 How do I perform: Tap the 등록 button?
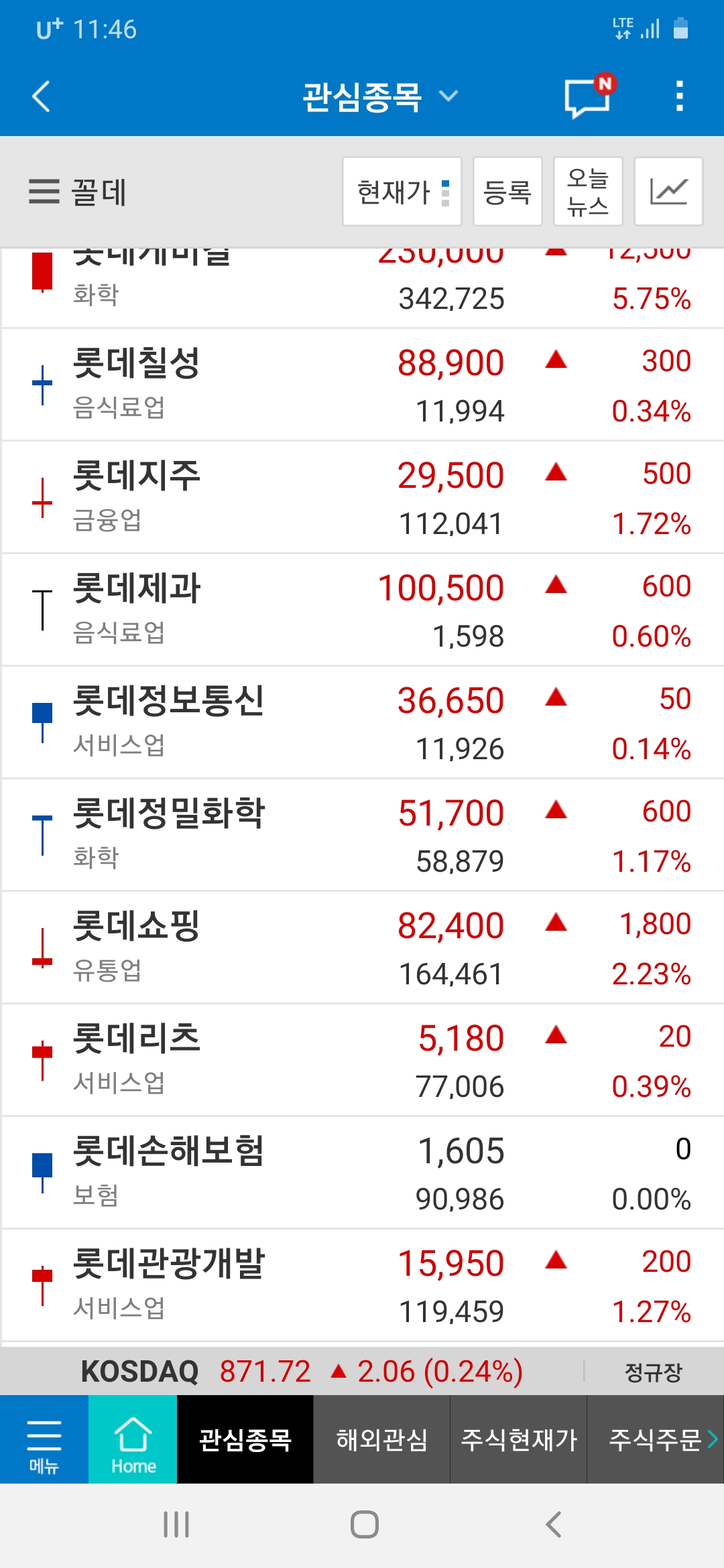coord(507,192)
